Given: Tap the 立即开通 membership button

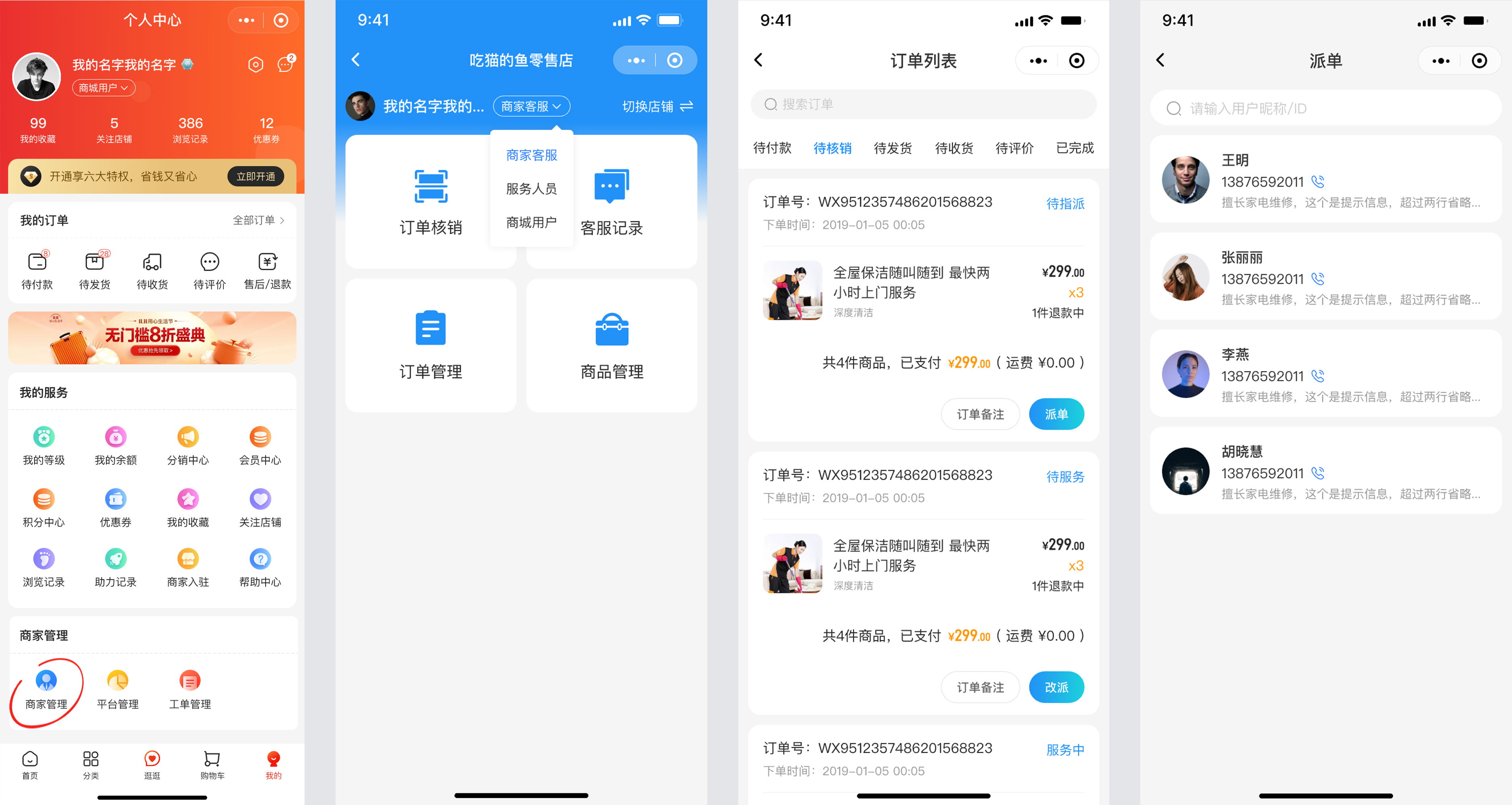Looking at the screenshot, I should point(255,176).
